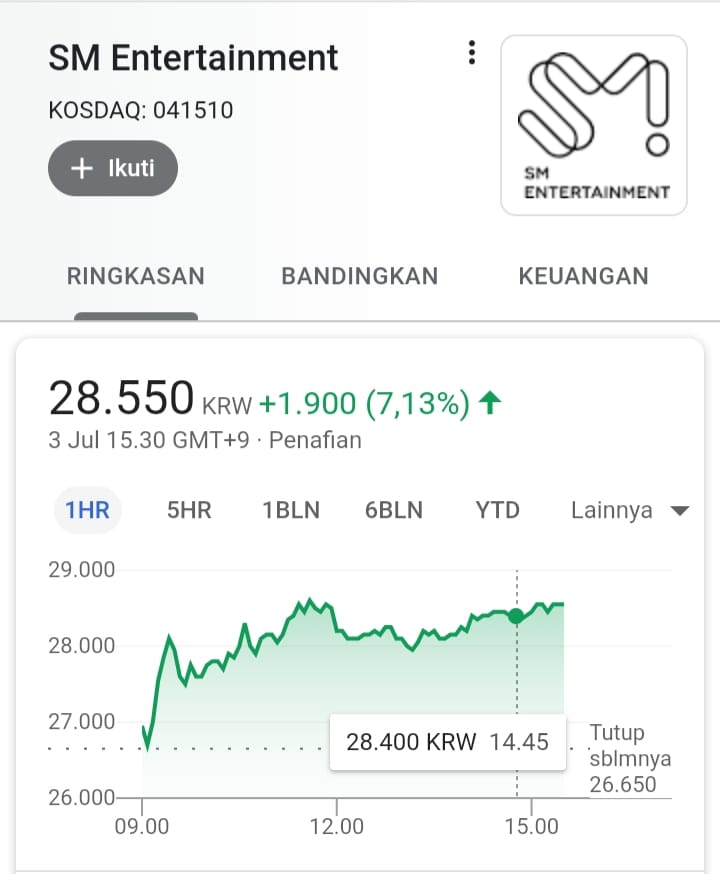The height and width of the screenshot is (874, 720).
Task: Select the 5HR chart range
Action: pyautogui.click(x=189, y=510)
